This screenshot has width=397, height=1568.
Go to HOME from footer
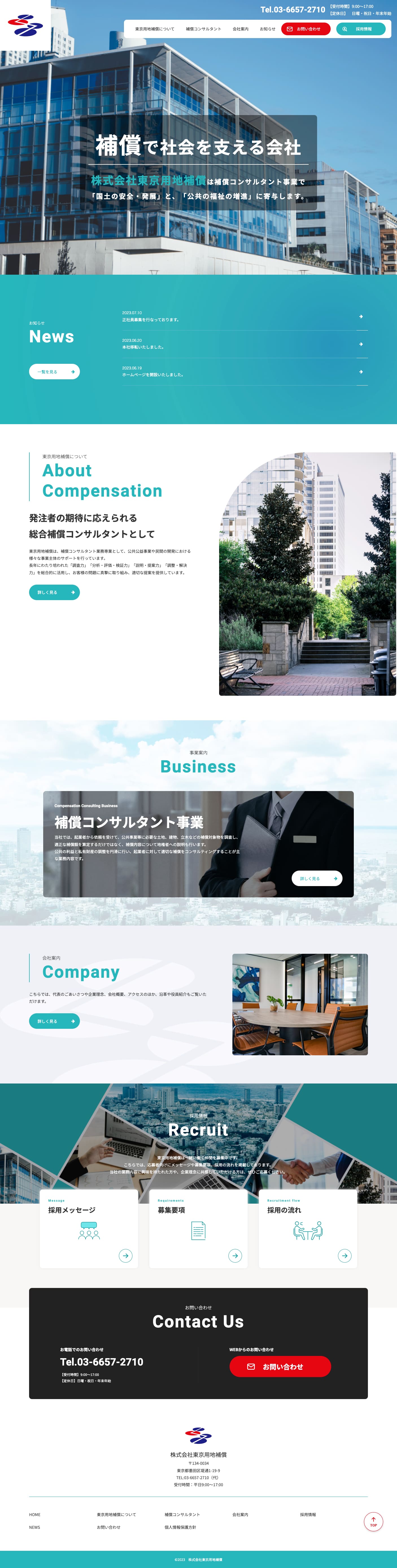(35, 1514)
